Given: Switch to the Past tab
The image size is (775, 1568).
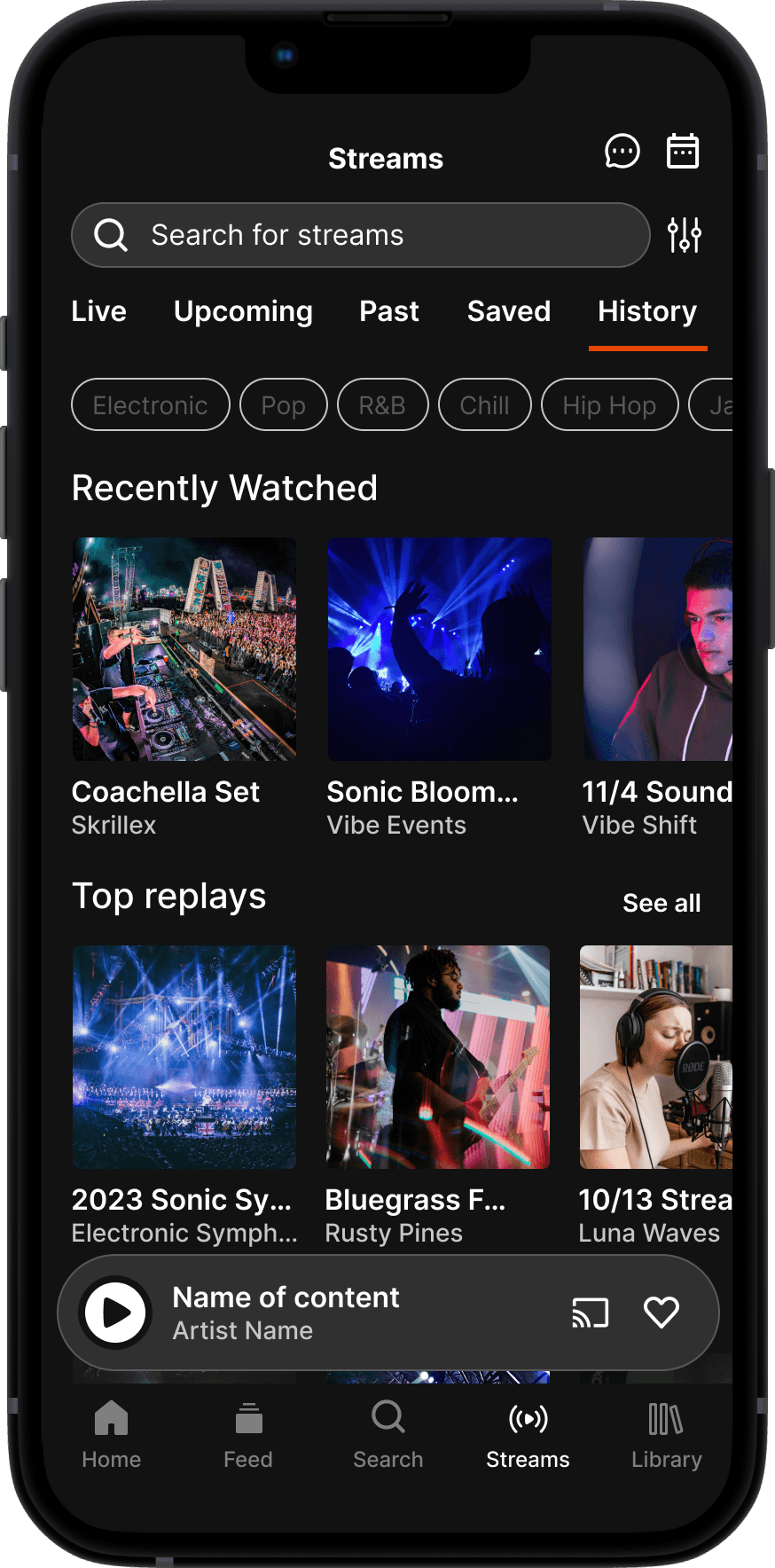Looking at the screenshot, I should click(388, 311).
